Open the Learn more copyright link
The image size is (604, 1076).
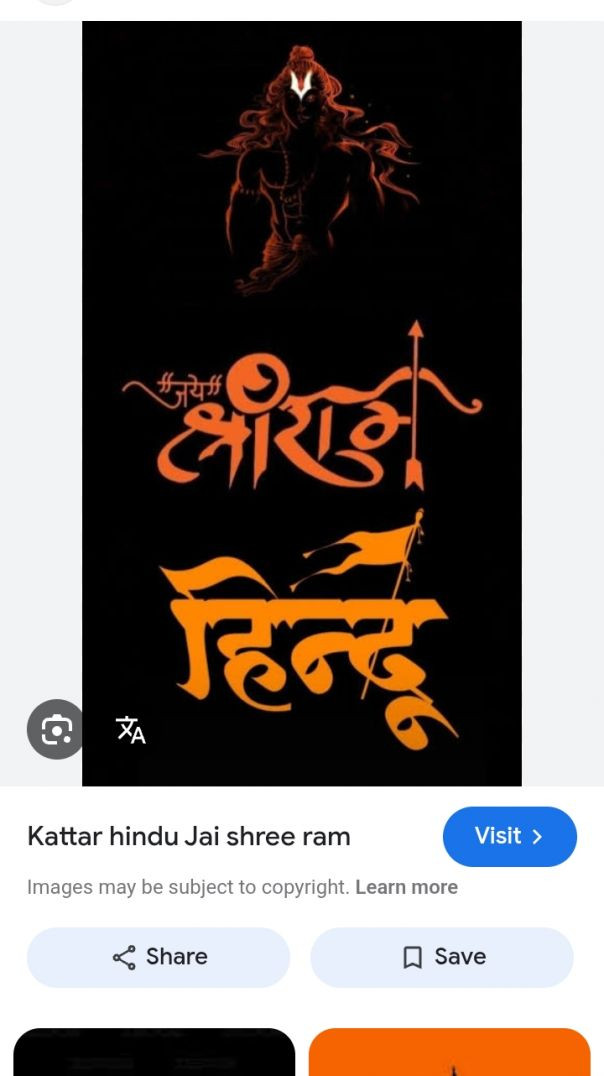(x=406, y=887)
